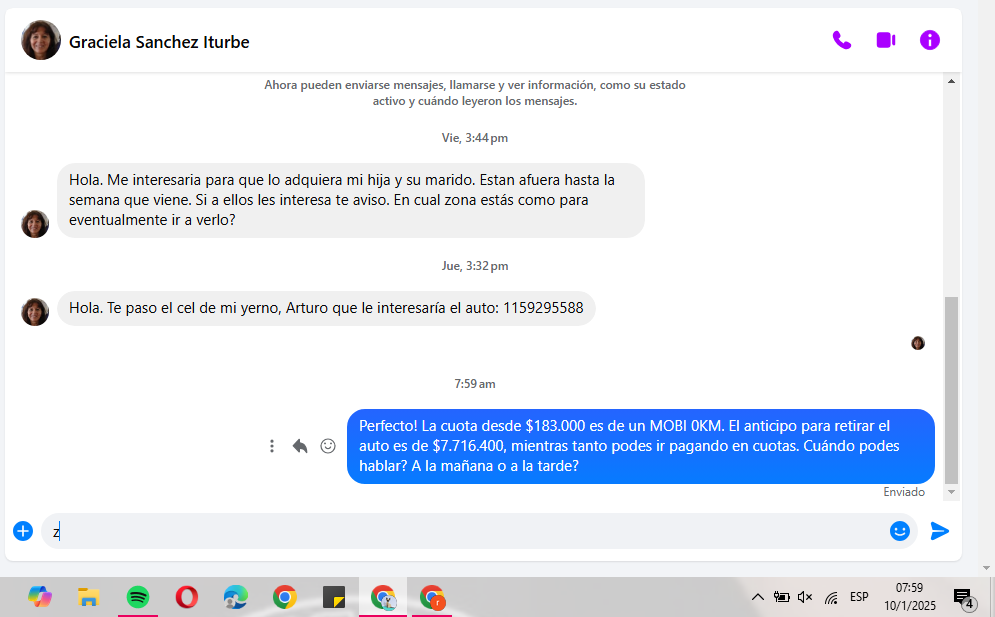This screenshot has height=617, width=995.
Task: Reply to the MOBI 0KM message
Action: (x=300, y=446)
